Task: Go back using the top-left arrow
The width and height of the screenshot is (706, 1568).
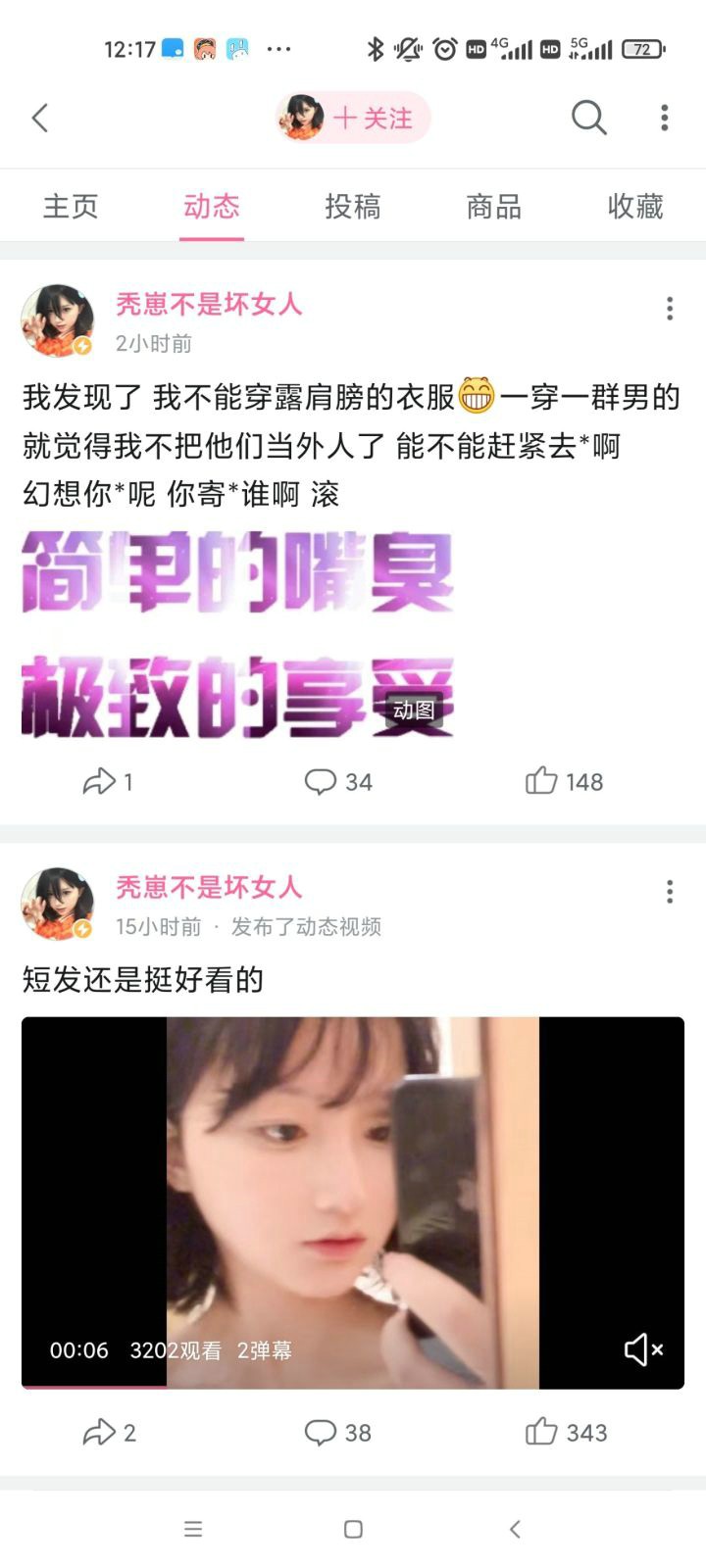Action: 40,119
